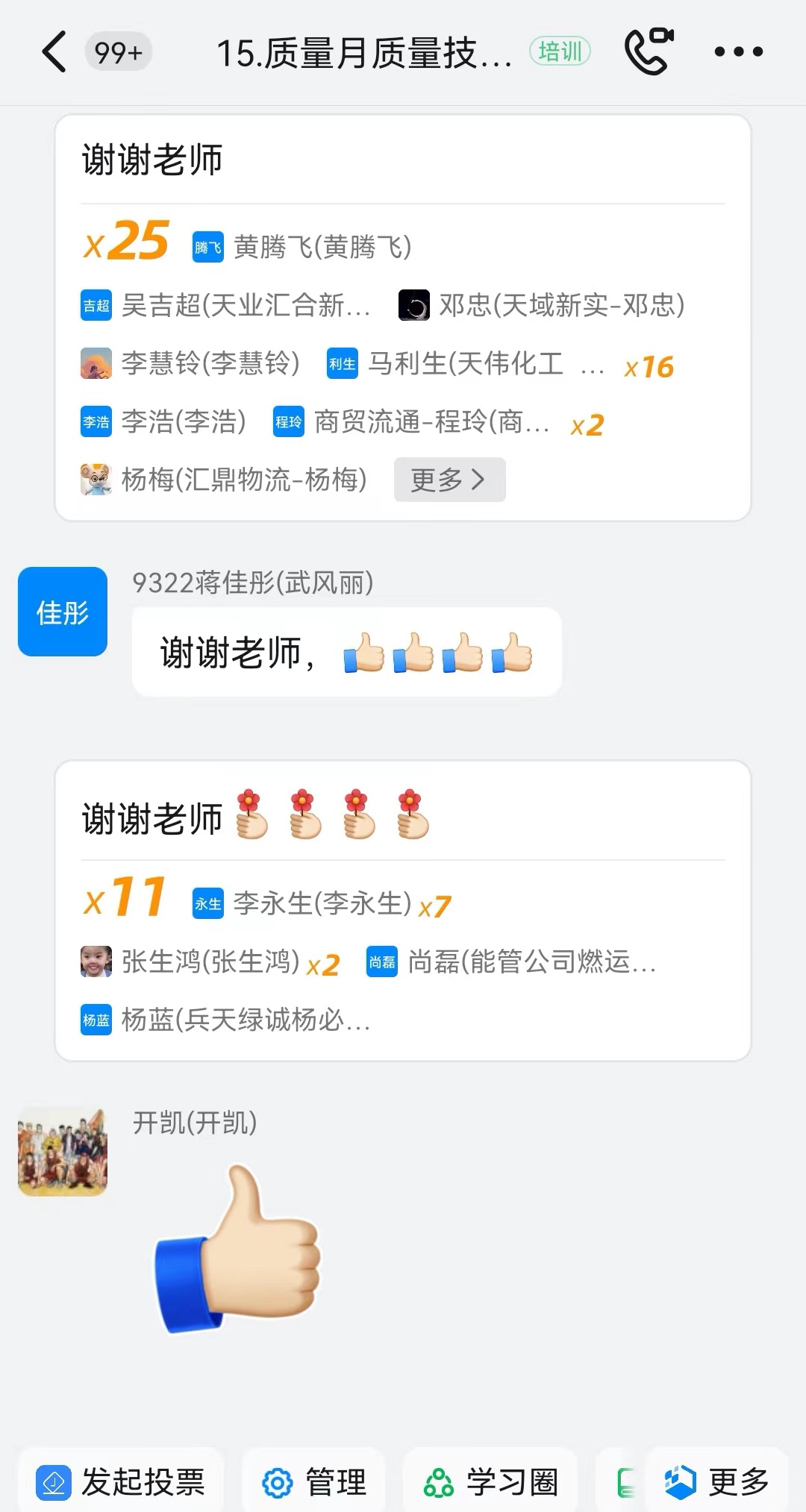Image resolution: width=806 pixels, height=1512 pixels.
Task: Open 蒋佳彤's profile avatar
Action: [x=63, y=612]
